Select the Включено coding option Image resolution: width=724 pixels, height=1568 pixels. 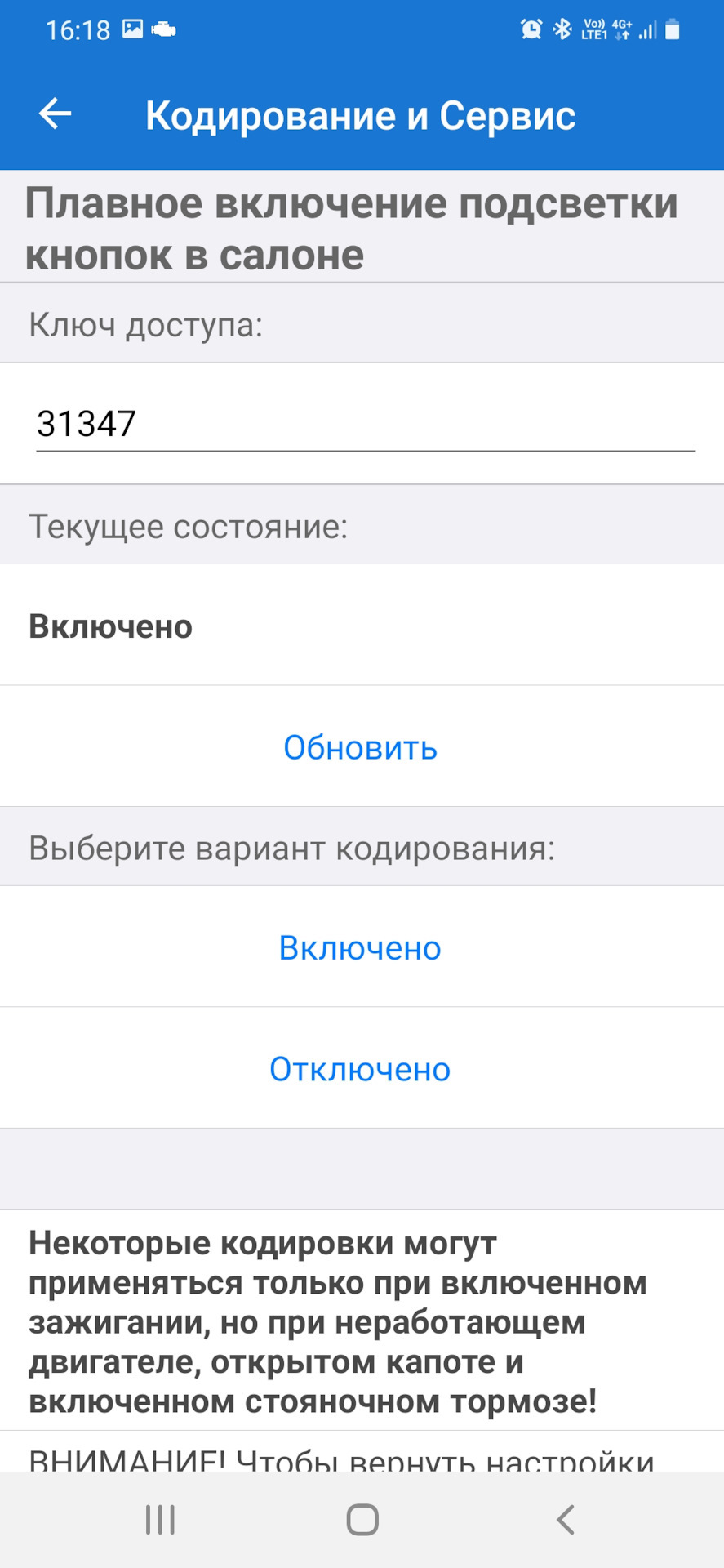tap(360, 948)
